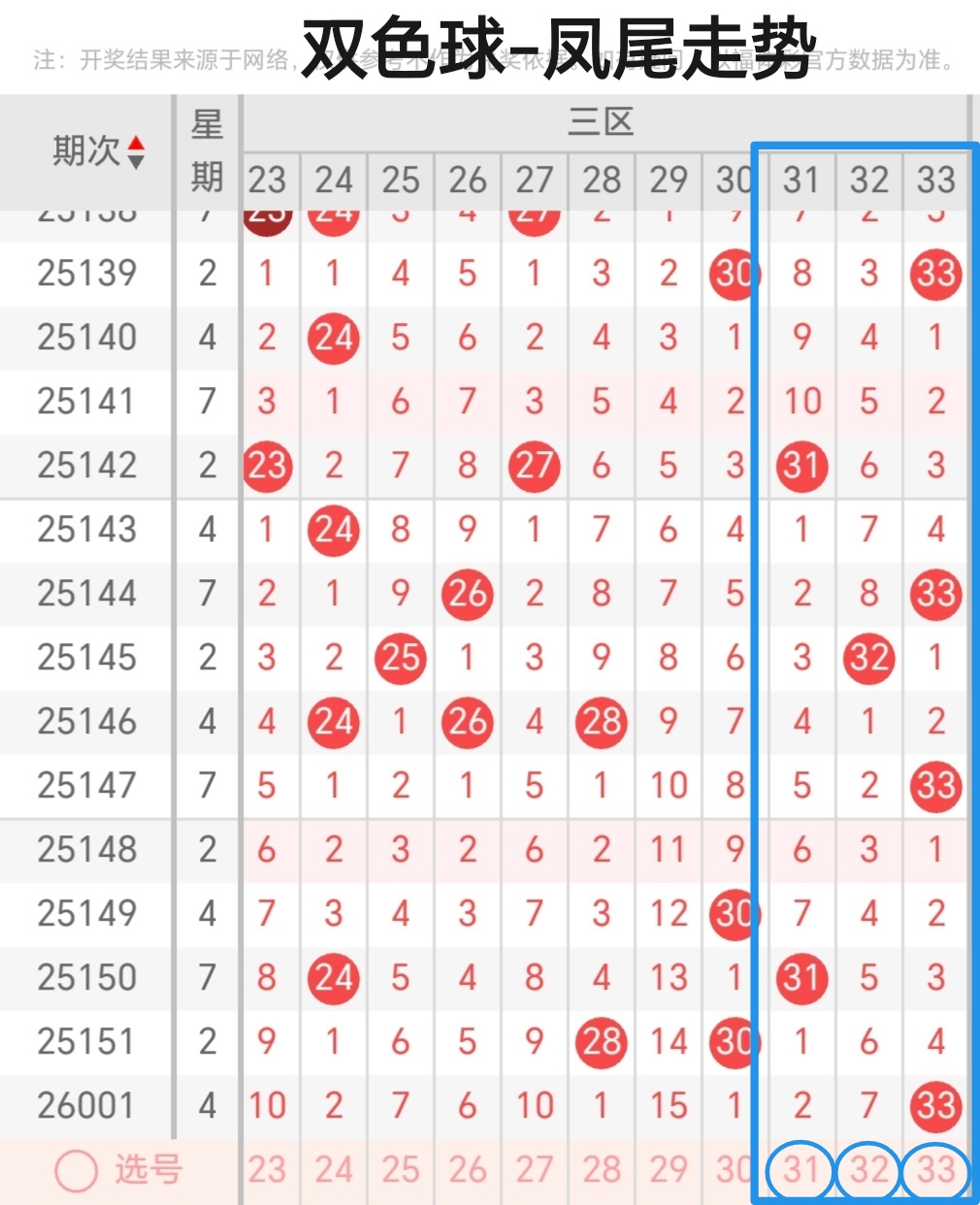Click the red ball 31 in row 25142
This screenshot has width=980, height=1205.
(x=800, y=466)
